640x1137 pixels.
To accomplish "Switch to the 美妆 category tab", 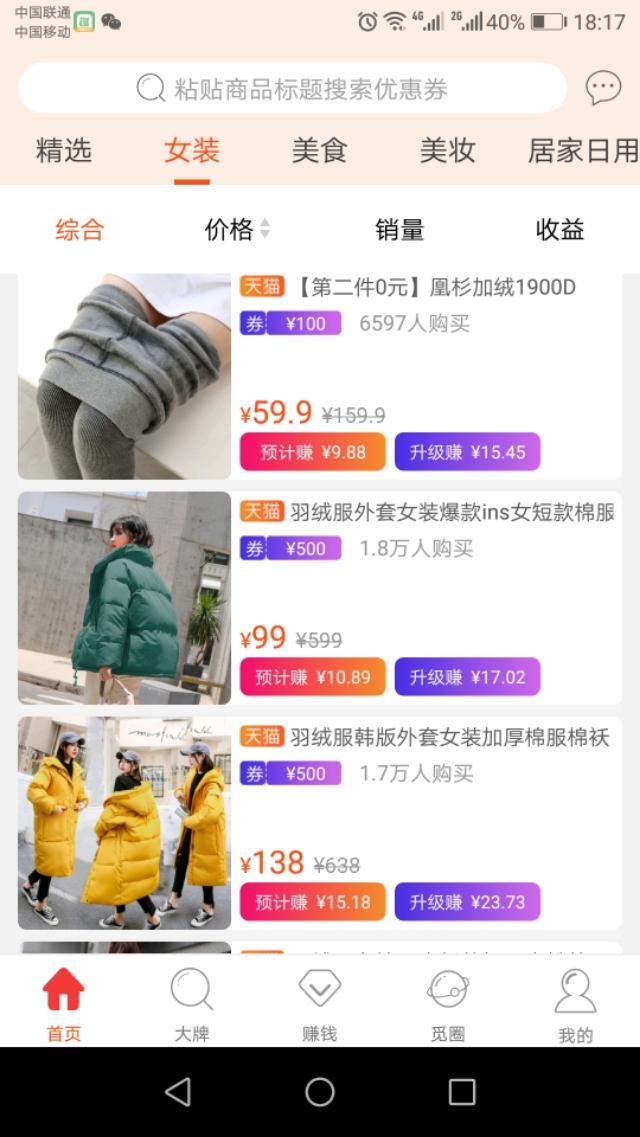I will [447, 151].
